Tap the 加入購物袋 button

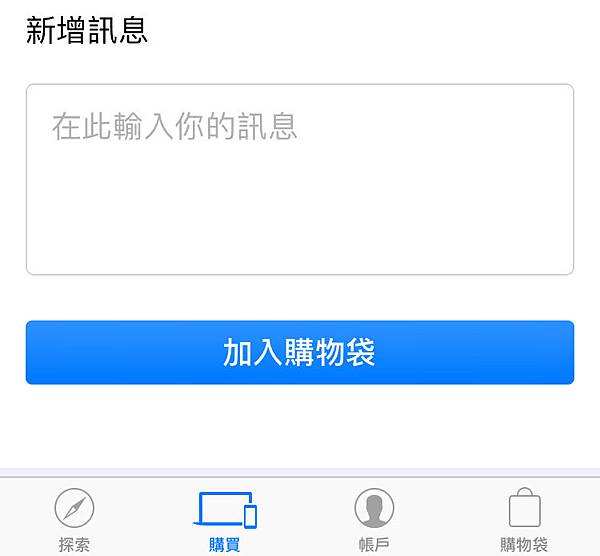299,352
